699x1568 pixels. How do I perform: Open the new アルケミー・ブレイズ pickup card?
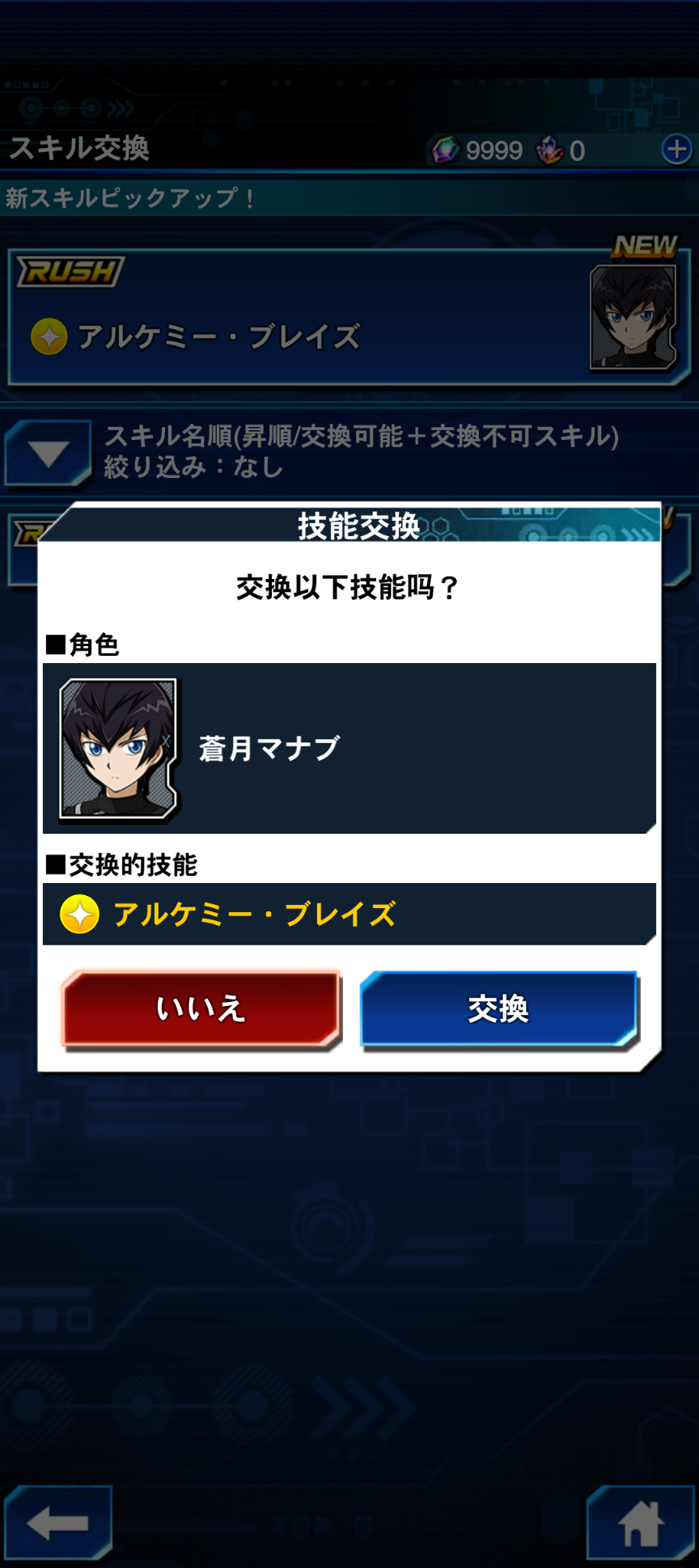click(x=348, y=318)
